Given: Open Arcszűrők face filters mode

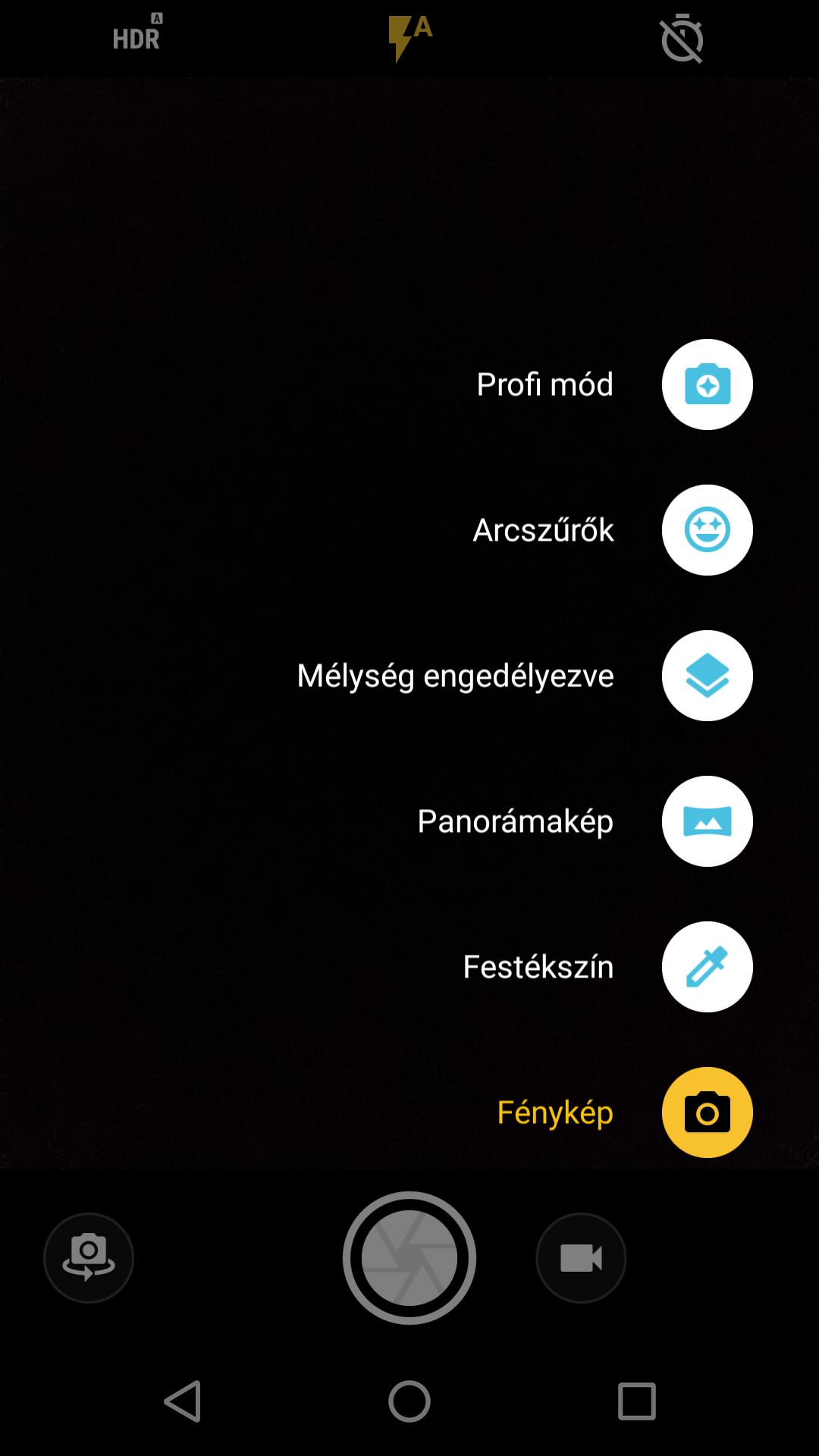Looking at the screenshot, I should (x=707, y=530).
